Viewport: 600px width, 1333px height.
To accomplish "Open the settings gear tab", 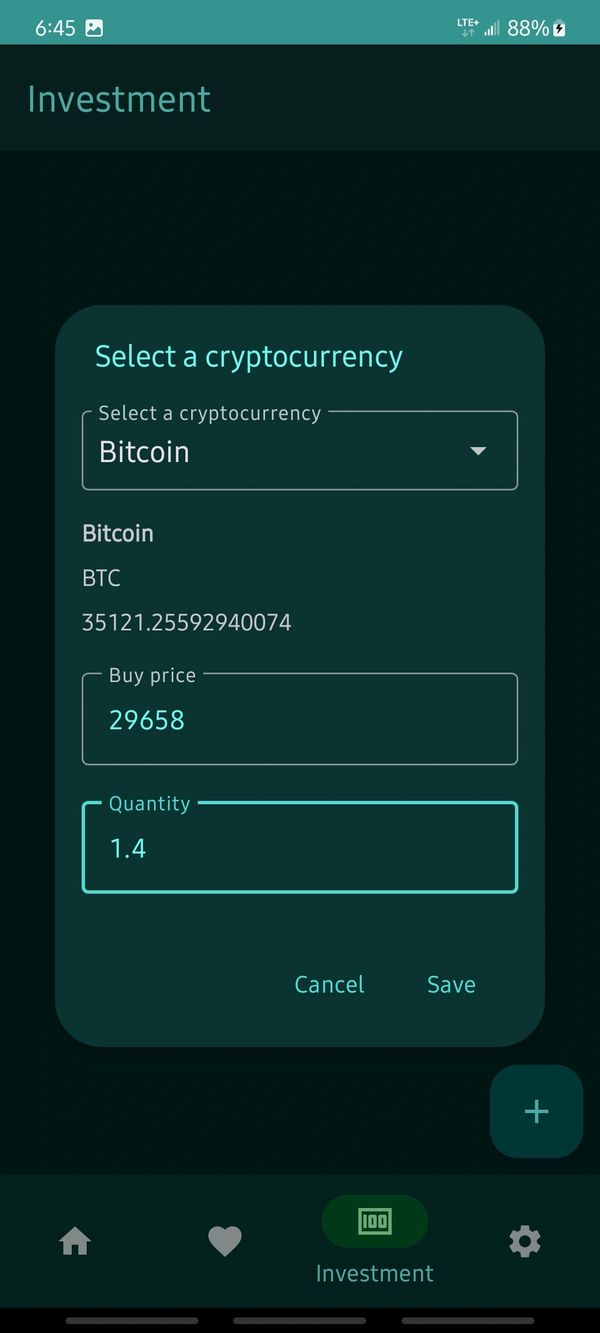I will tap(524, 1242).
